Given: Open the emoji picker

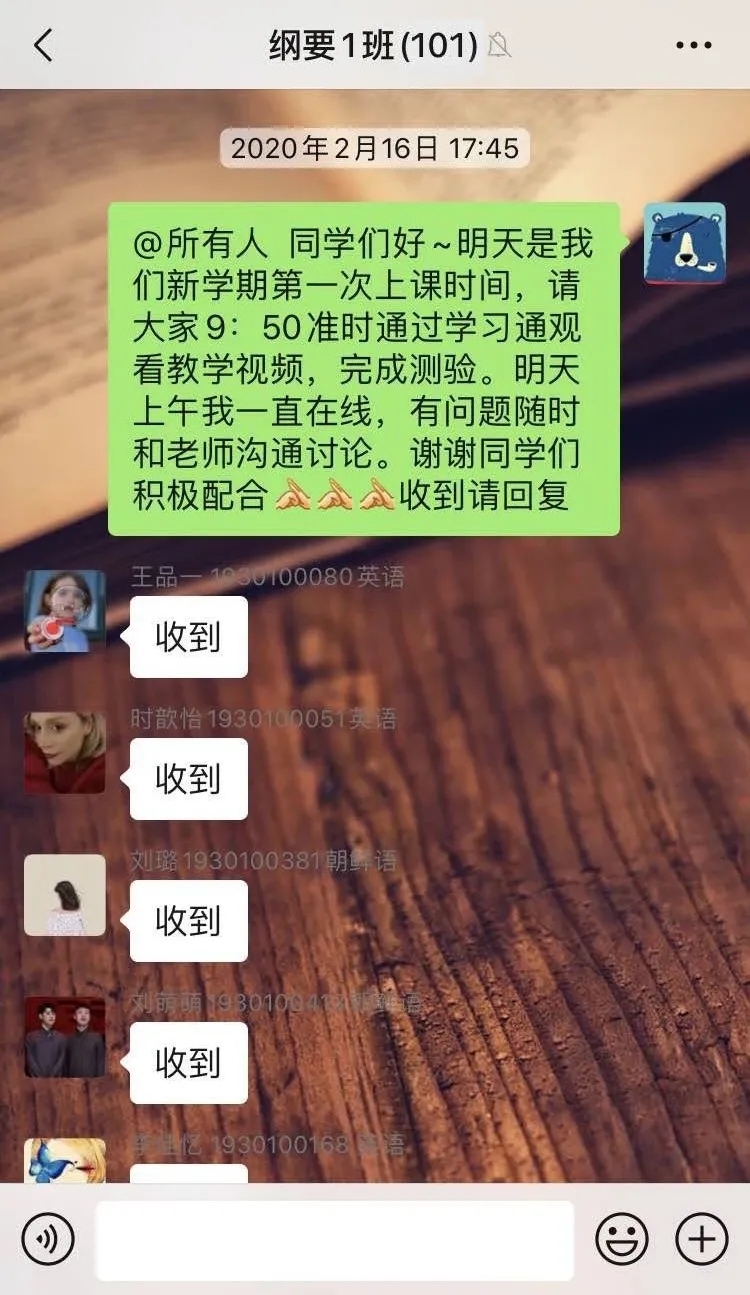Looking at the screenshot, I should point(621,1240).
